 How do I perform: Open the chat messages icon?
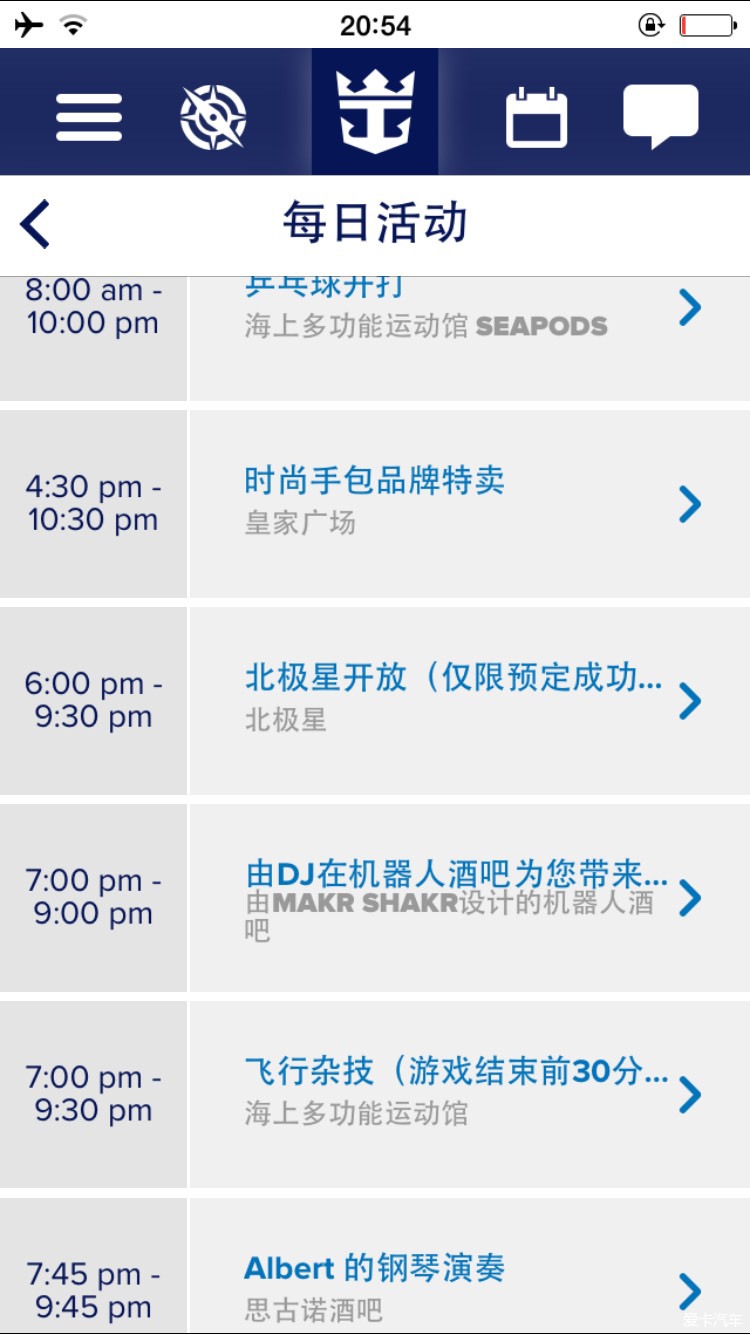661,116
